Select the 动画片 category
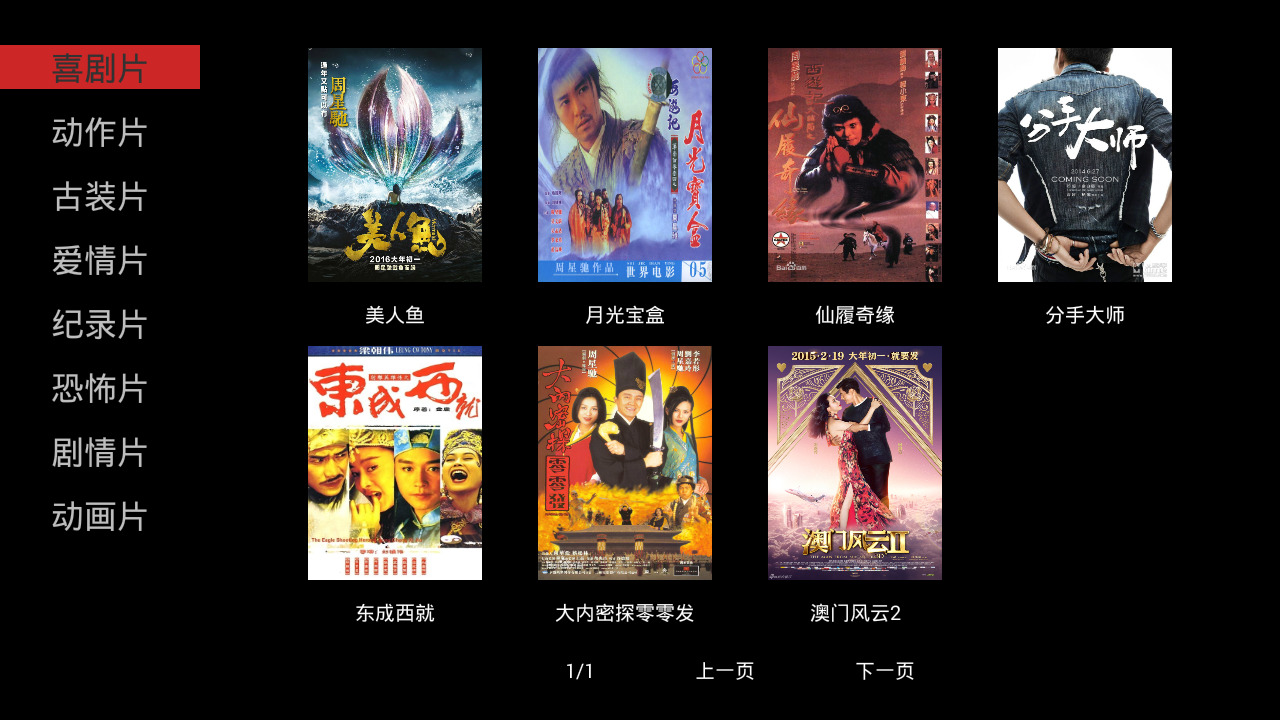Image resolution: width=1280 pixels, height=720 pixels. (x=100, y=516)
